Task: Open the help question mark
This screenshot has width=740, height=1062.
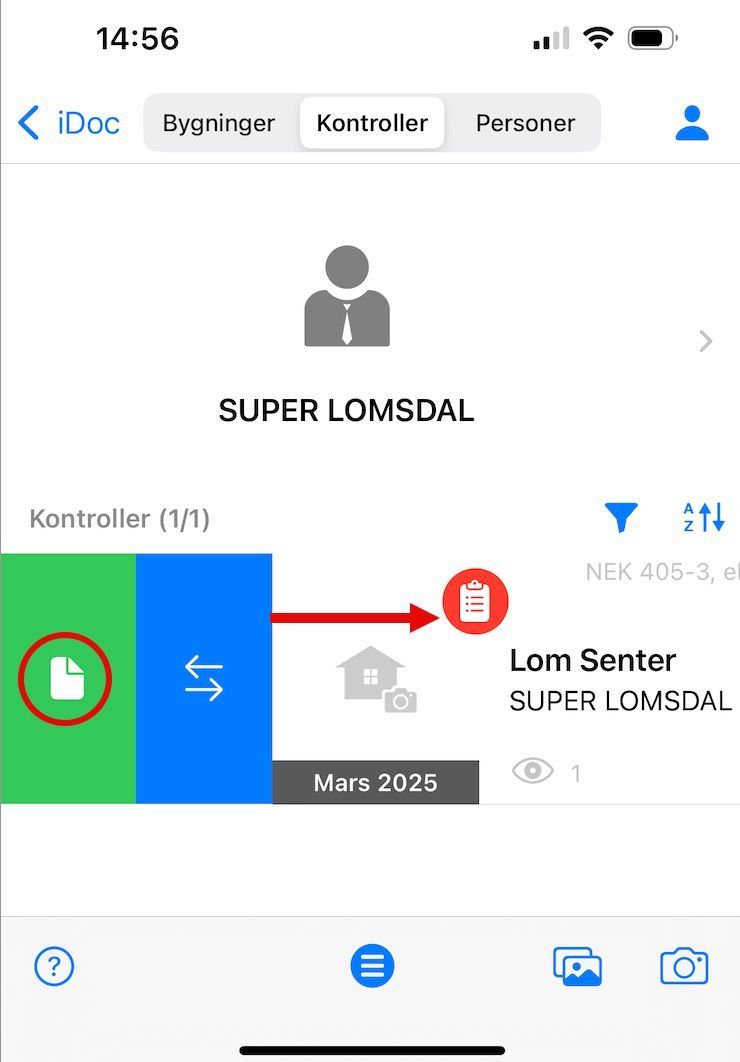Action: [x=54, y=966]
